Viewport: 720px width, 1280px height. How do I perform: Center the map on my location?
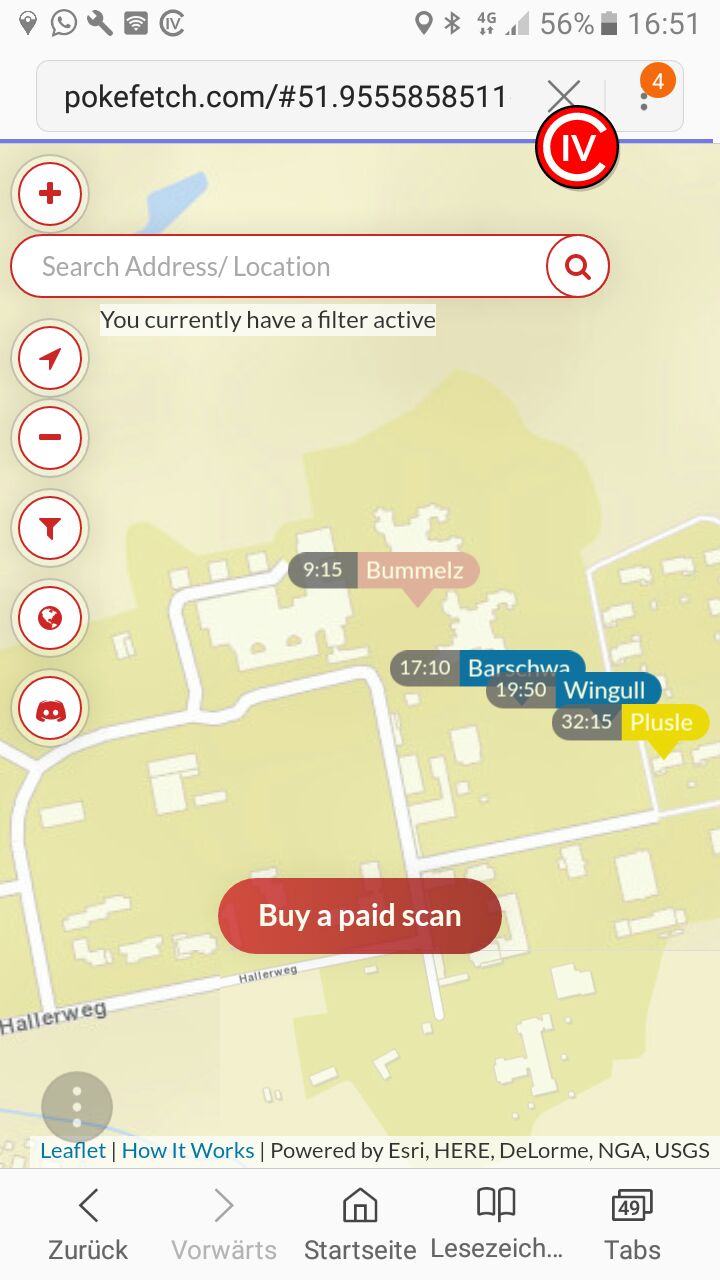click(50, 358)
